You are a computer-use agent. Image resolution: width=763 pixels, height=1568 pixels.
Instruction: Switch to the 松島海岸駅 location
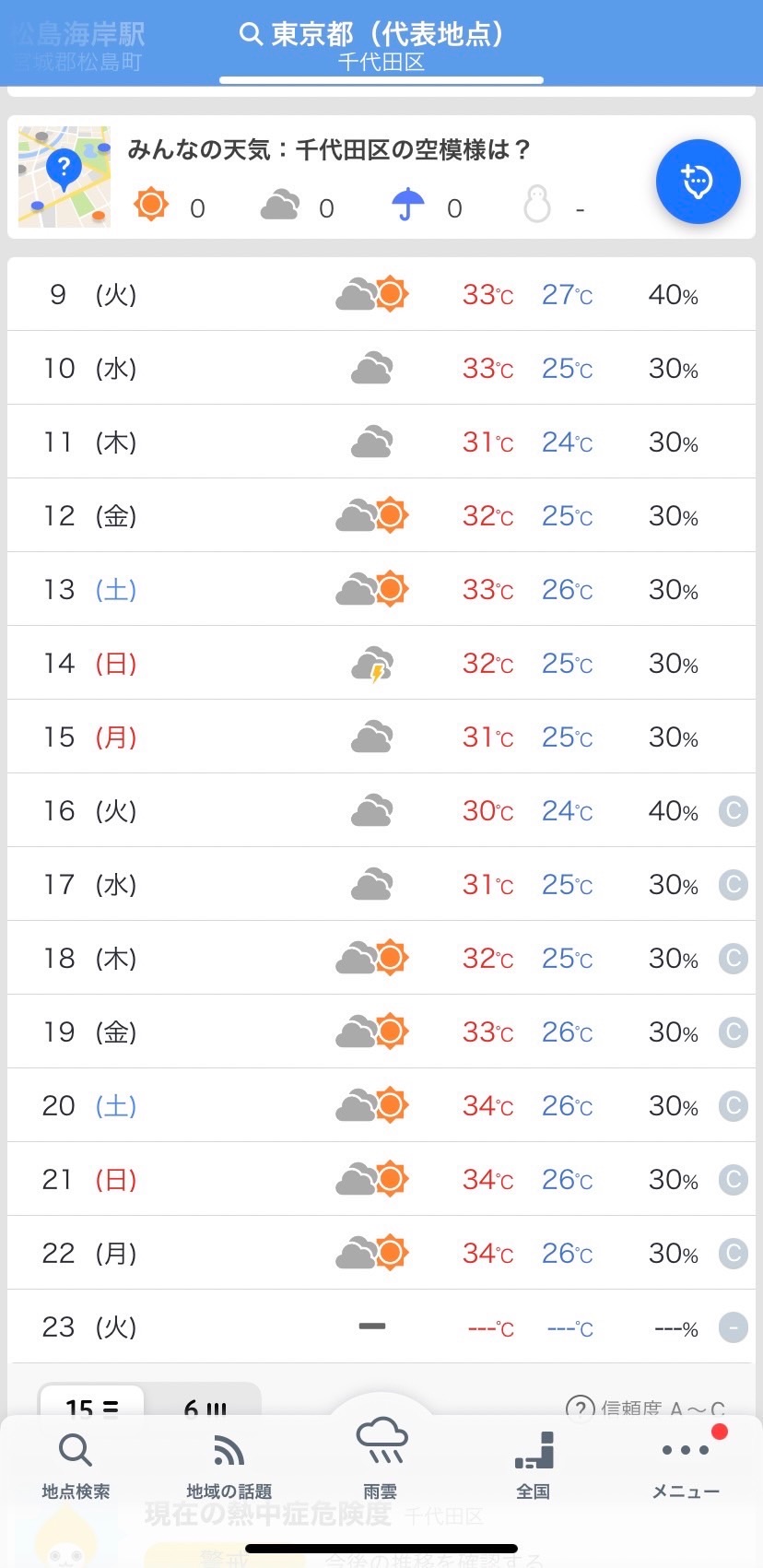point(79,46)
